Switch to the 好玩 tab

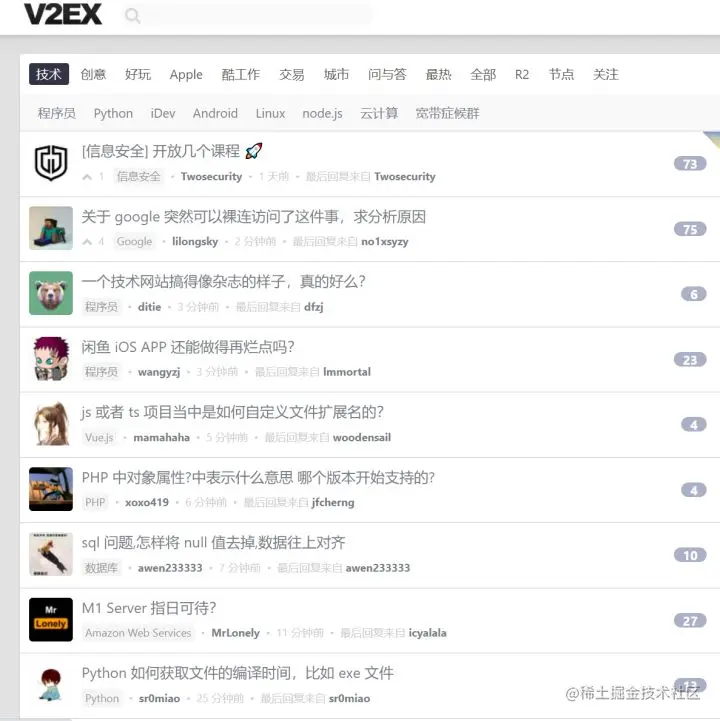(138, 74)
